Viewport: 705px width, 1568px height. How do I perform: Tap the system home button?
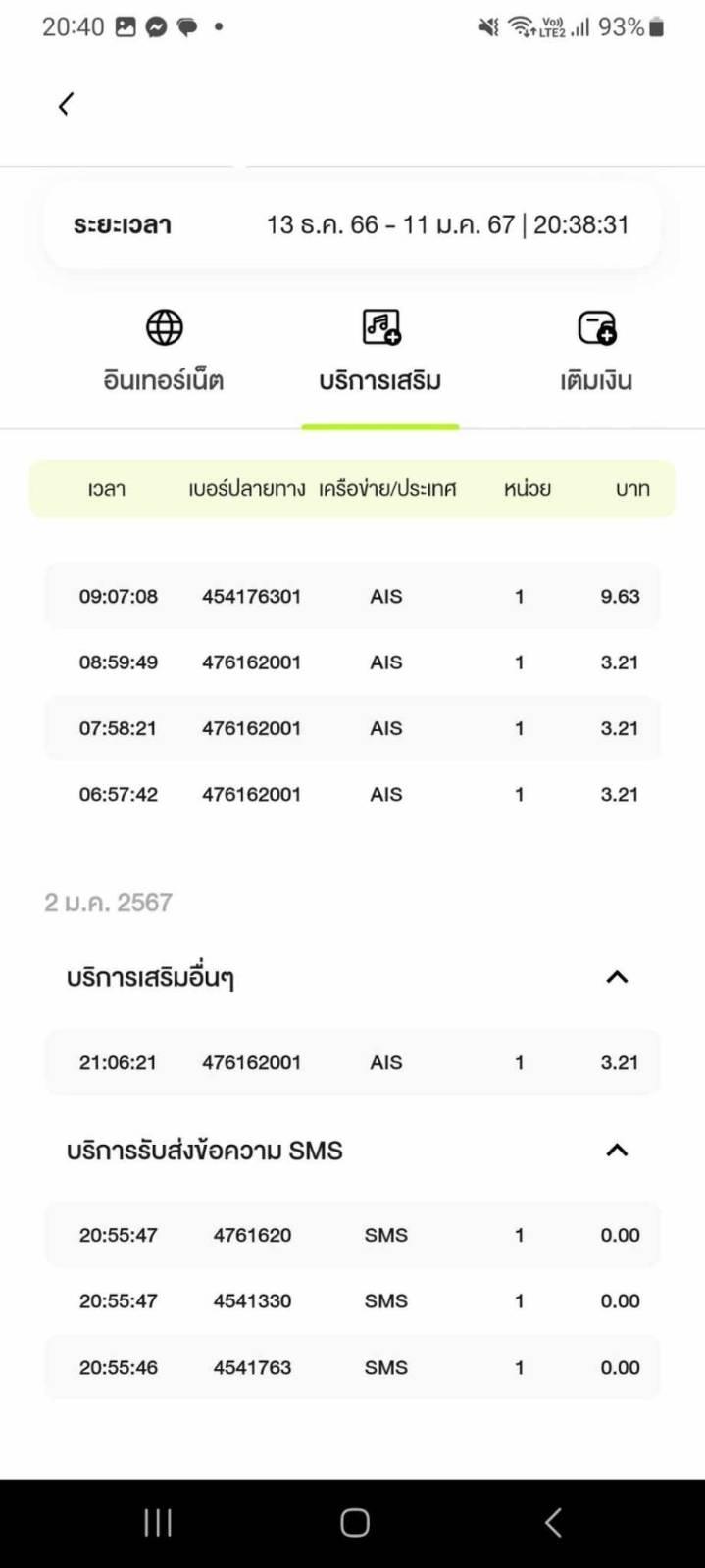pyautogui.click(x=354, y=1522)
